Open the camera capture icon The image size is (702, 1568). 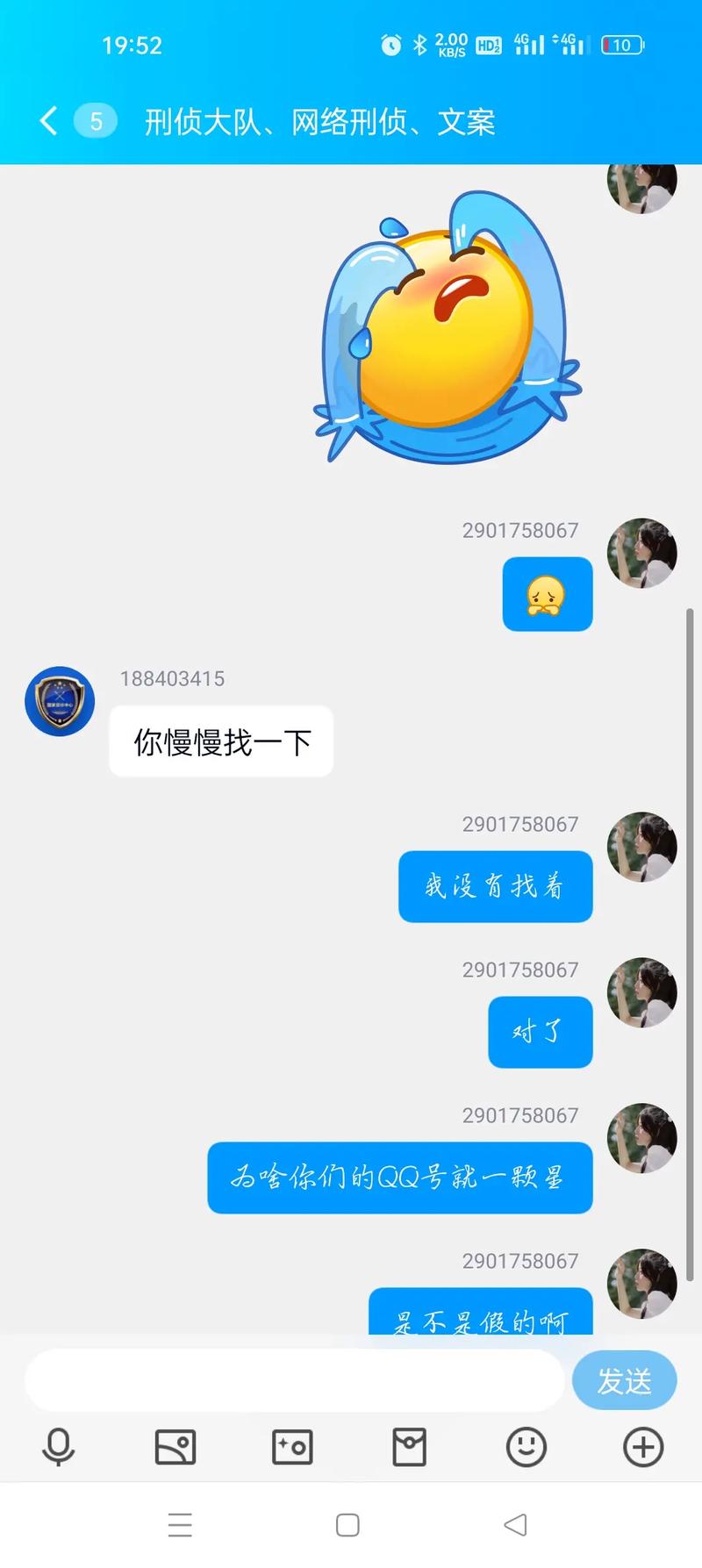(292, 1447)
